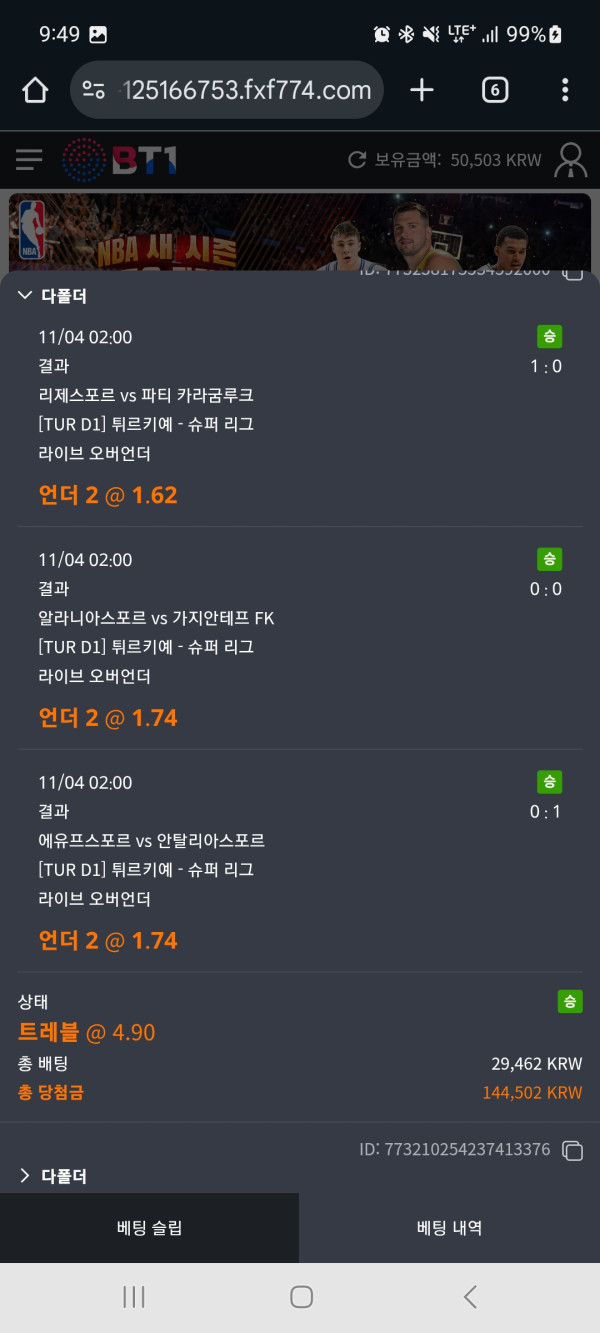
Task: Open recent apps from the navigation bar
Action: click(134, 1297)
